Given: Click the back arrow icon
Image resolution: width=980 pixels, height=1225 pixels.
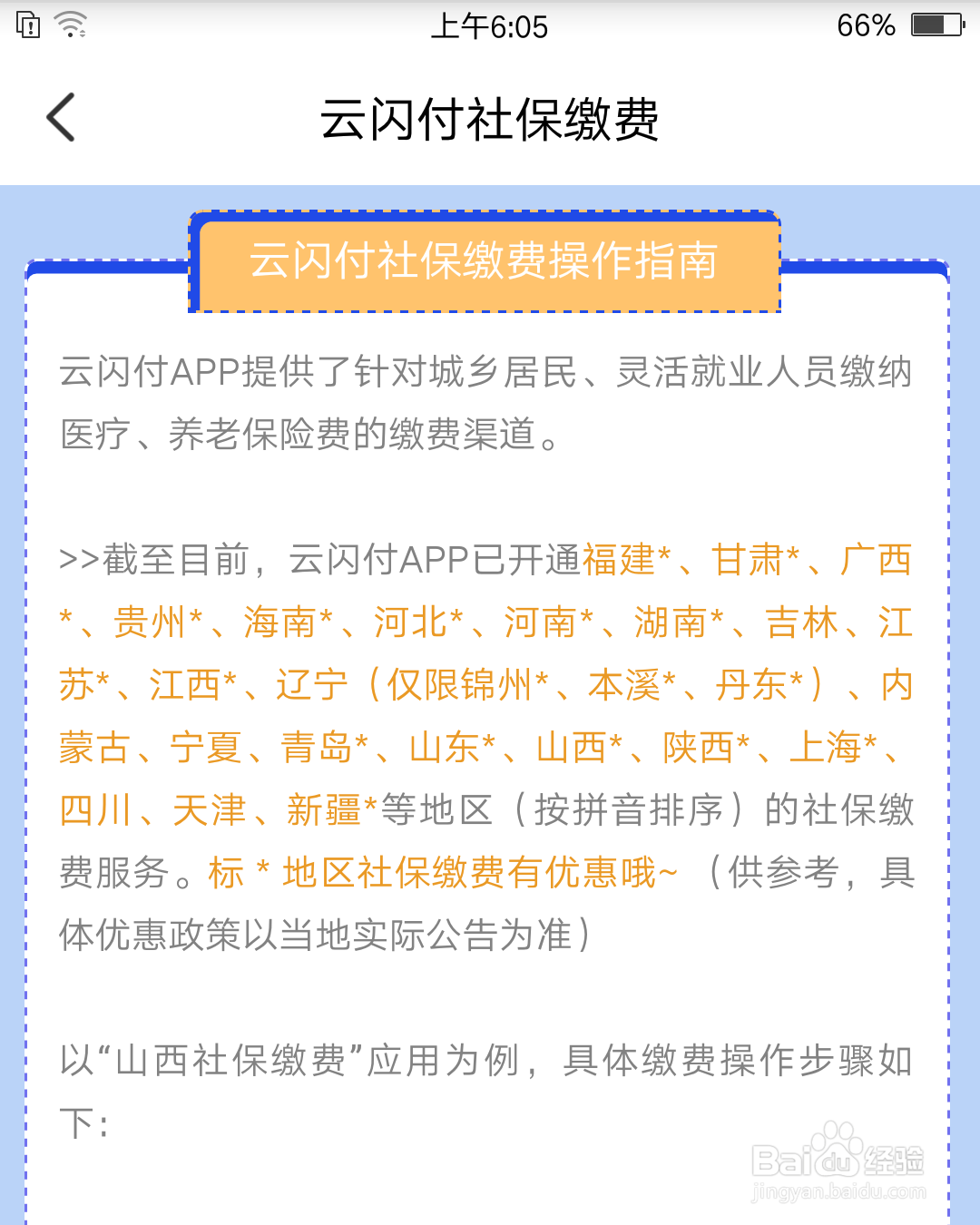Looking at the screenshot, I should (x=60, y=118).
